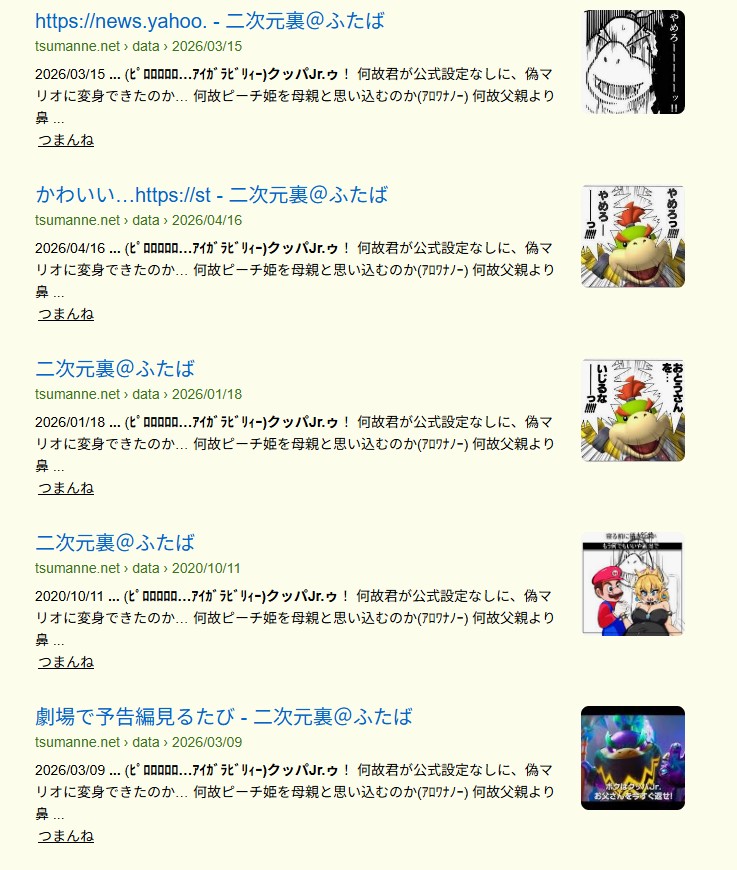View the thumbnail beside the 2020/10/11 result
Viewport: 737px width, 870px height.
(632, 583)
